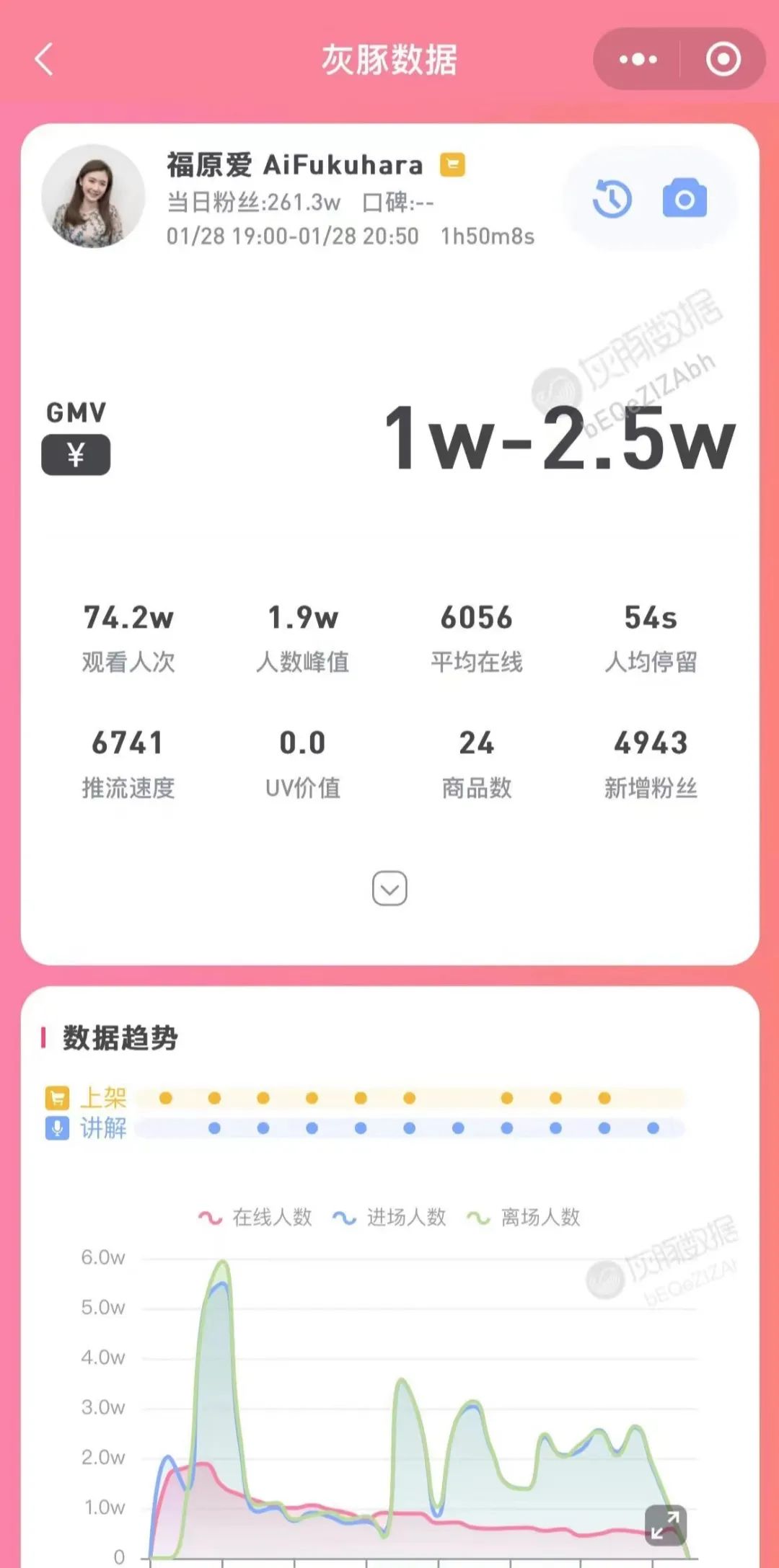Expand the trend chart to fullscreen
The image size is (779, 1568).
pyautogui.click(x=665, y=1525)
